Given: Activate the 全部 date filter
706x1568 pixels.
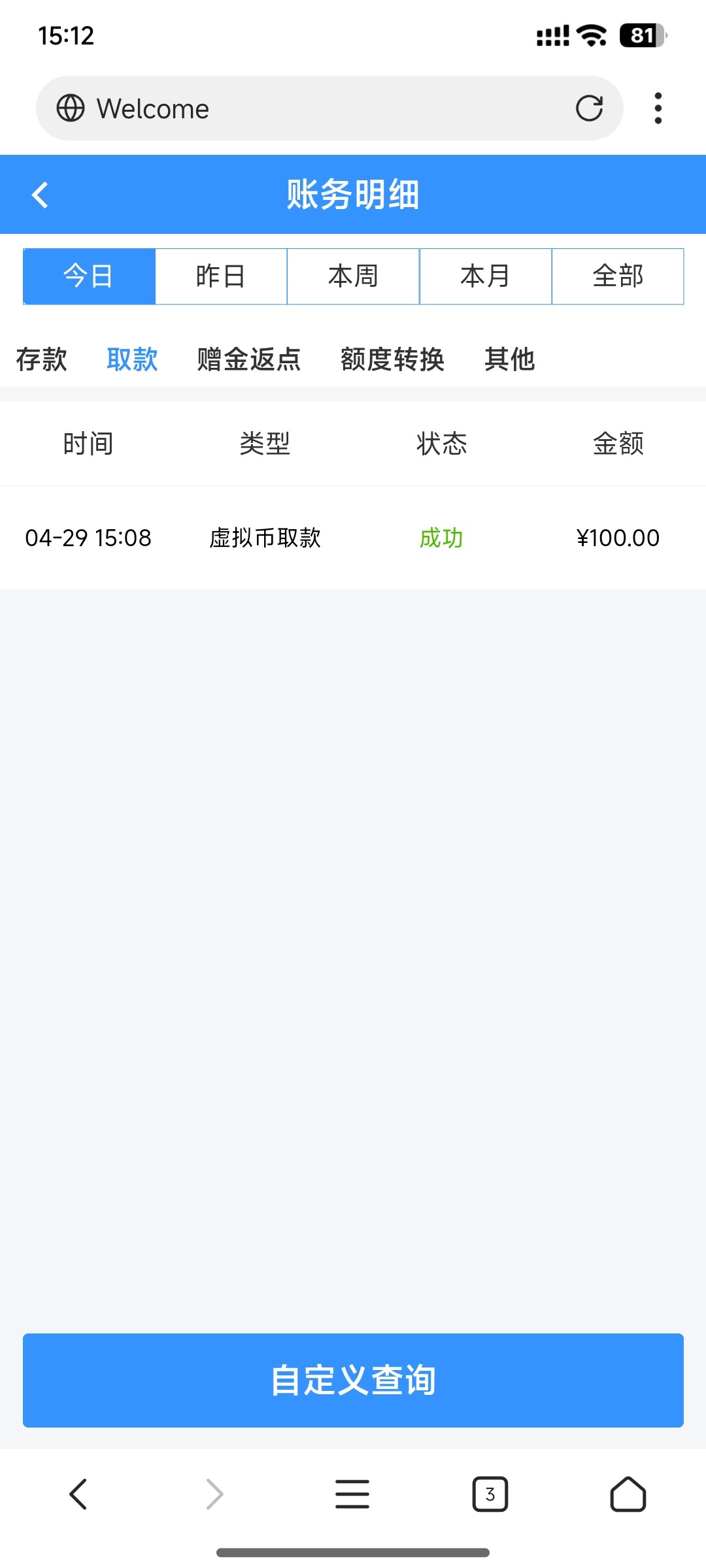Looking at the screenshot, I should 617,276.
